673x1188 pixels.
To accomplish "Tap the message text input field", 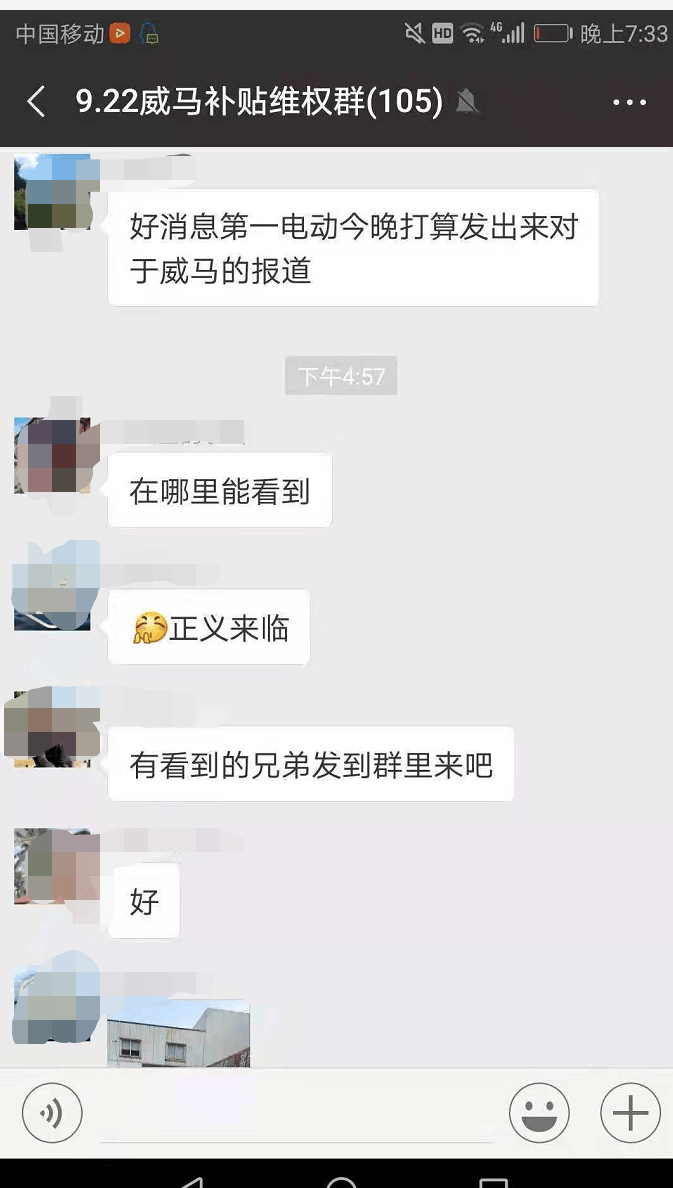I will 295,1112.
